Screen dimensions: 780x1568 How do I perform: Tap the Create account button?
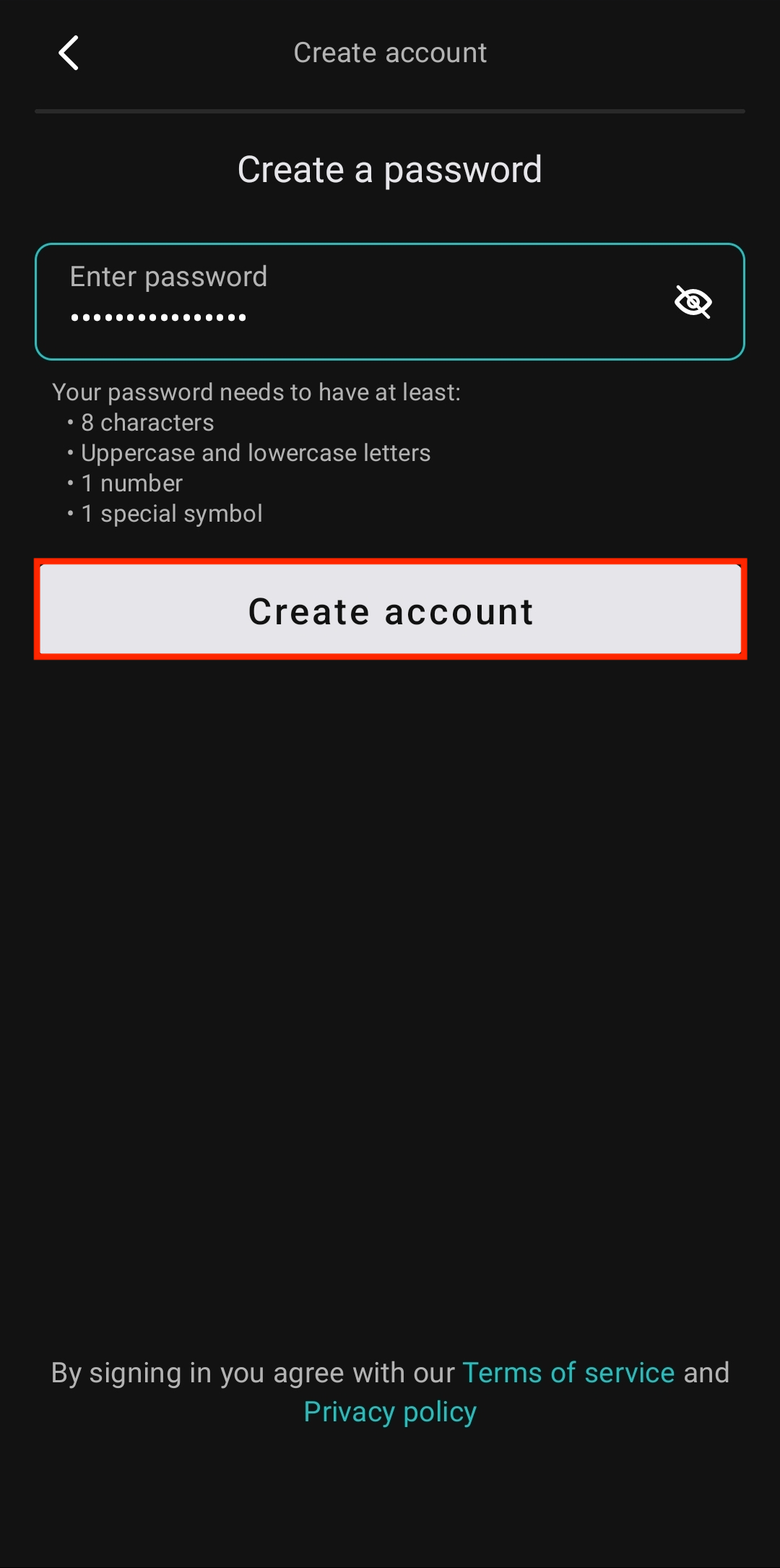point(390,609)
